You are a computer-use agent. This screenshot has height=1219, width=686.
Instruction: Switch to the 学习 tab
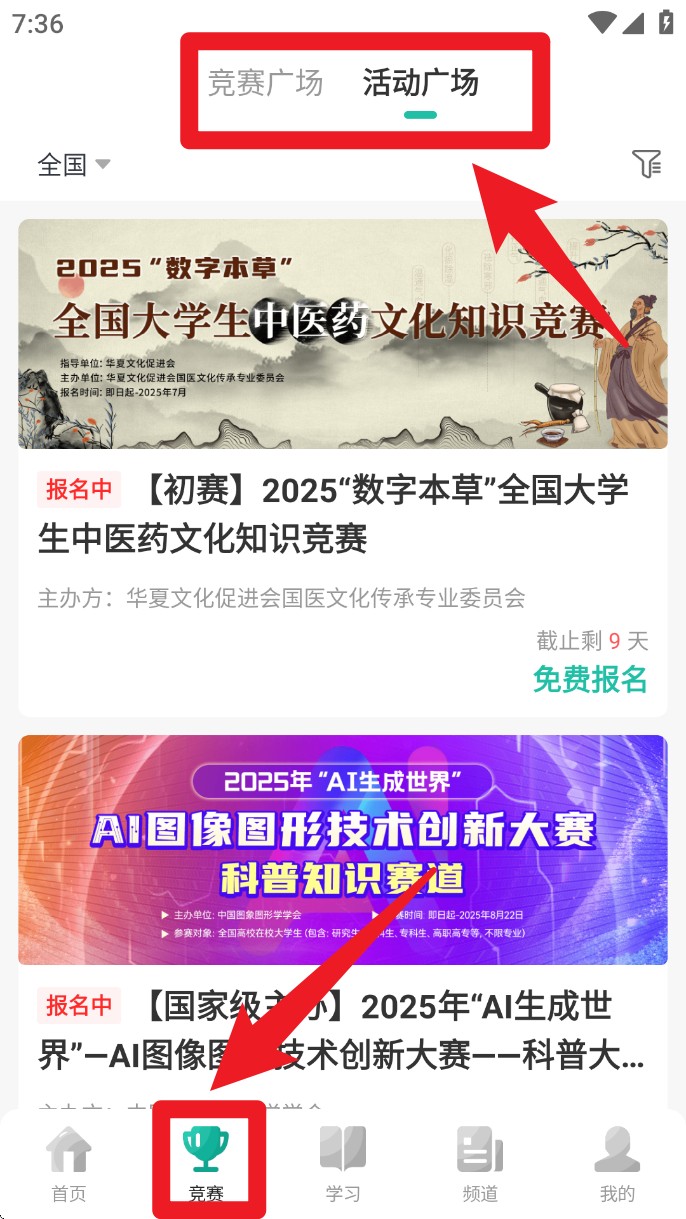(x=343, y=1164)
